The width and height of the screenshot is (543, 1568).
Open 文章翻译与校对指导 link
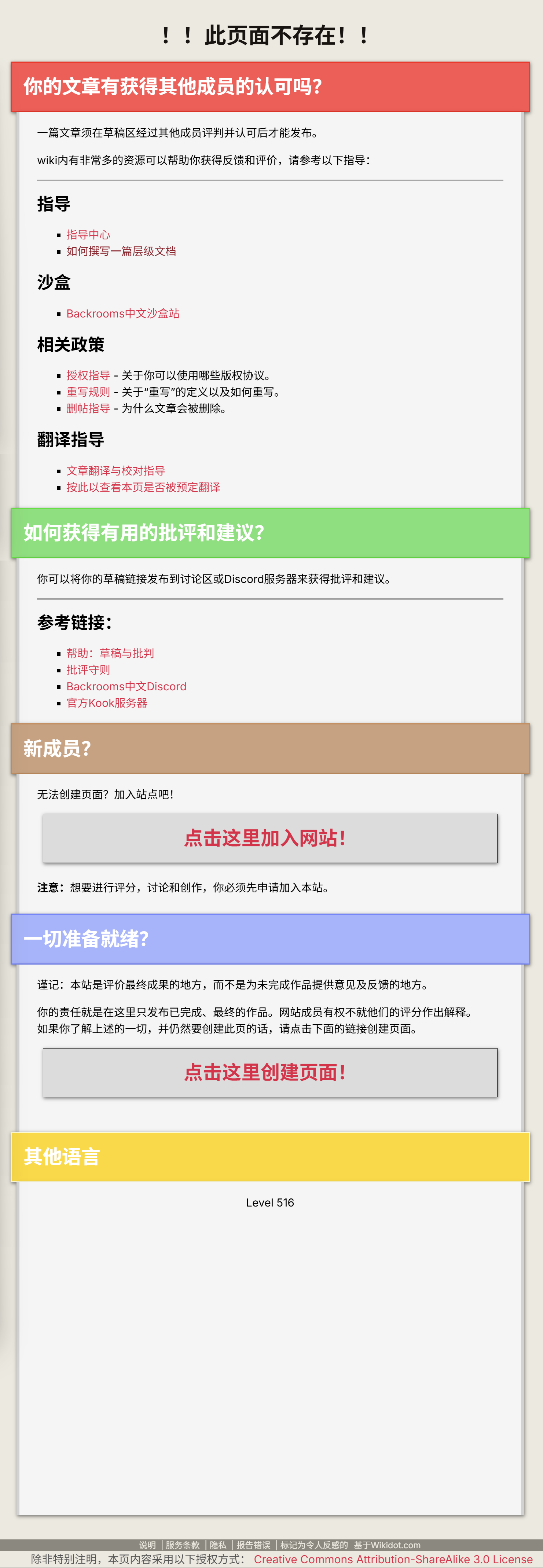[115, 470]
